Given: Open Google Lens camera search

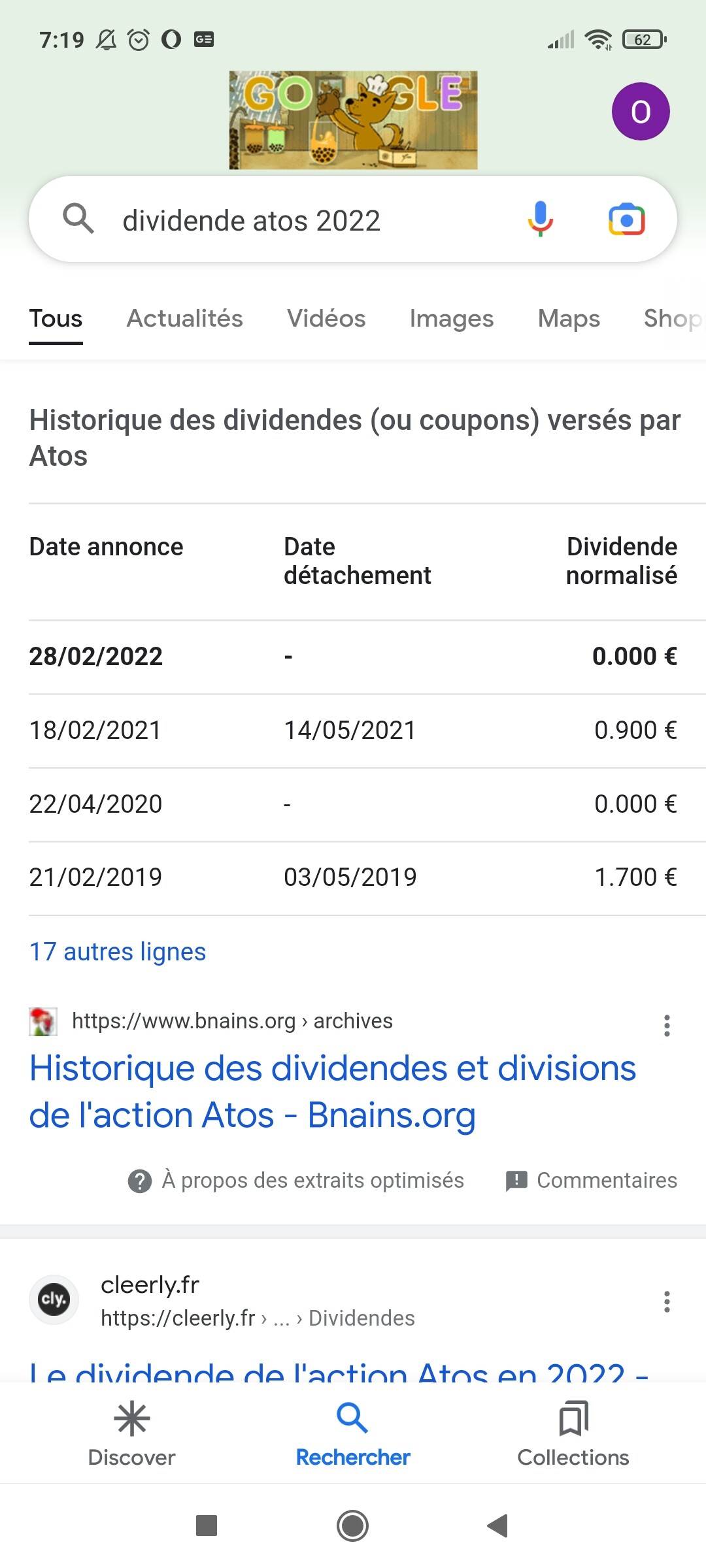Looking at the screenshot, I should 626,220.
